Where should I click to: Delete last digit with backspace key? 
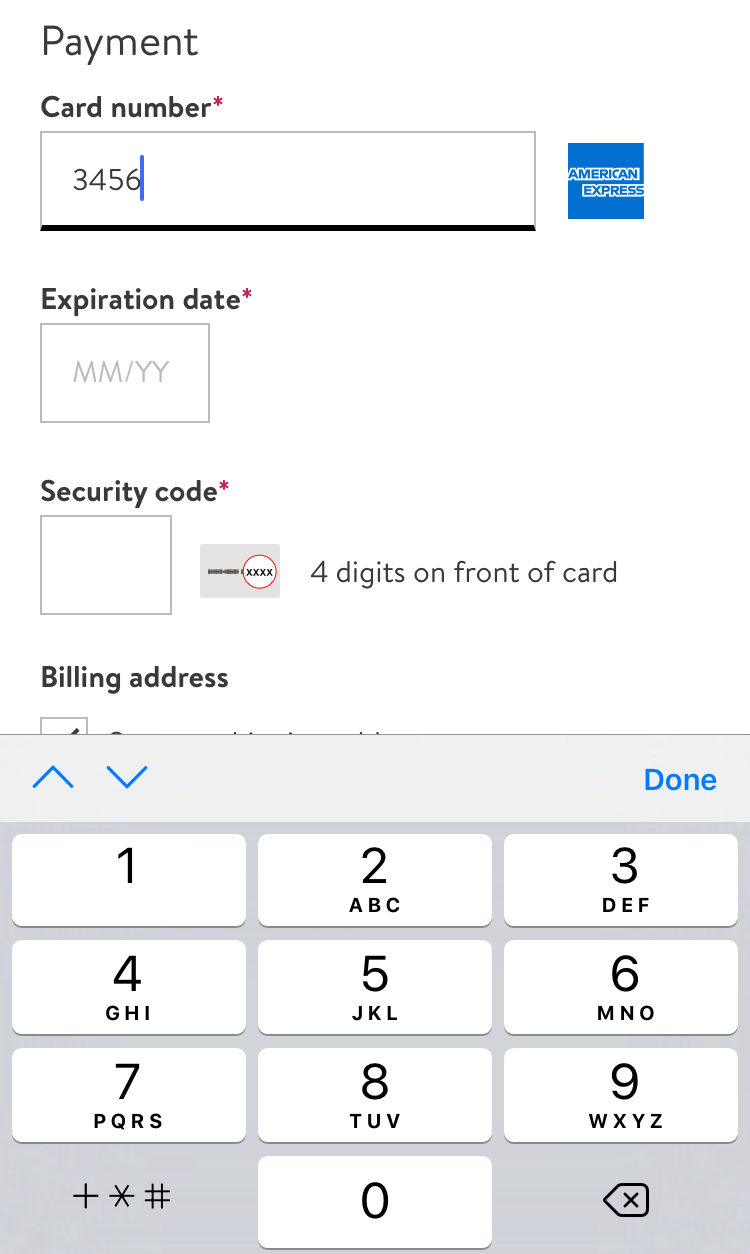point(627,1199)
